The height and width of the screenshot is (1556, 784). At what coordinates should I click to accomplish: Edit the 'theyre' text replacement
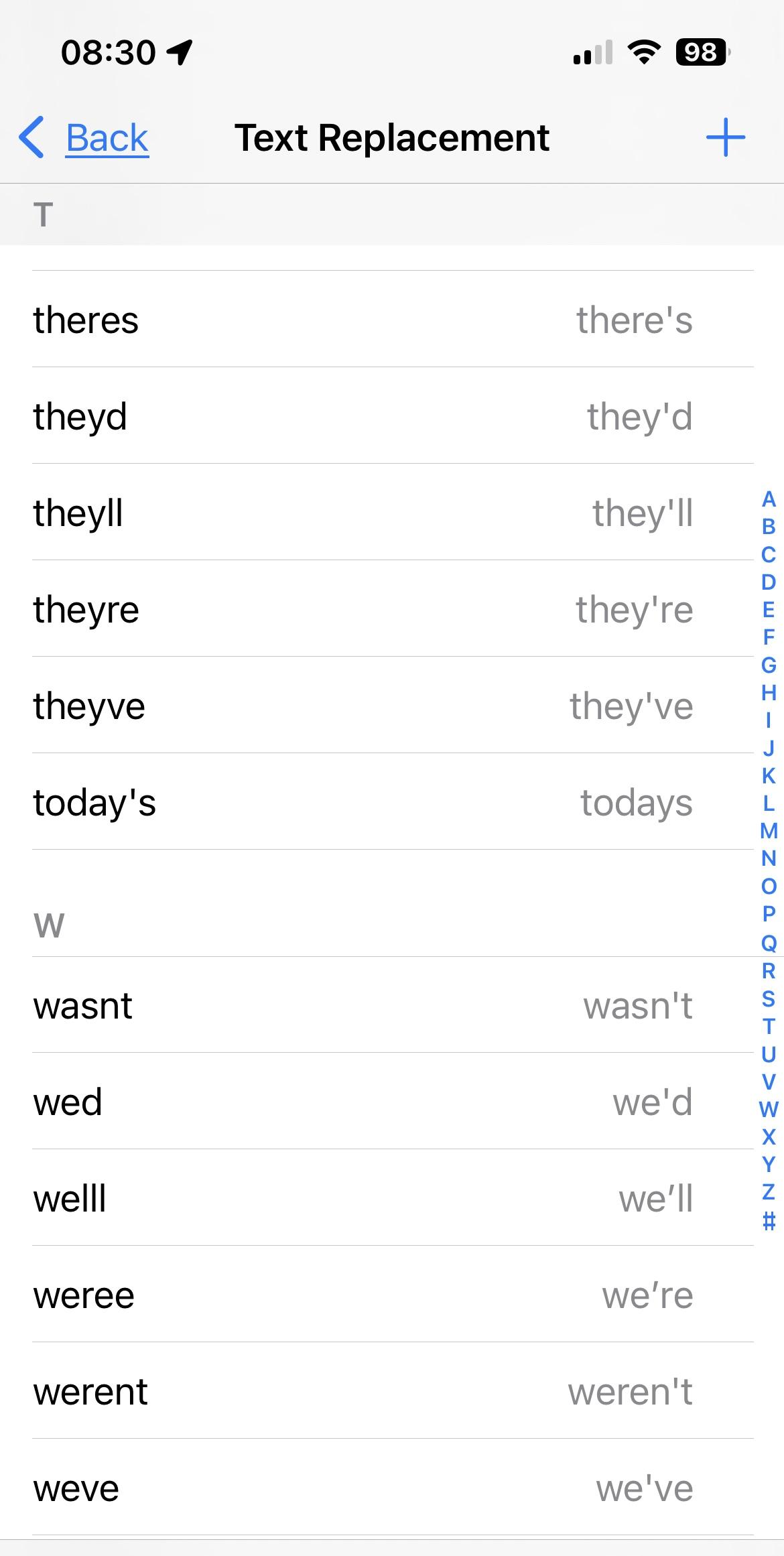[392, 608]
